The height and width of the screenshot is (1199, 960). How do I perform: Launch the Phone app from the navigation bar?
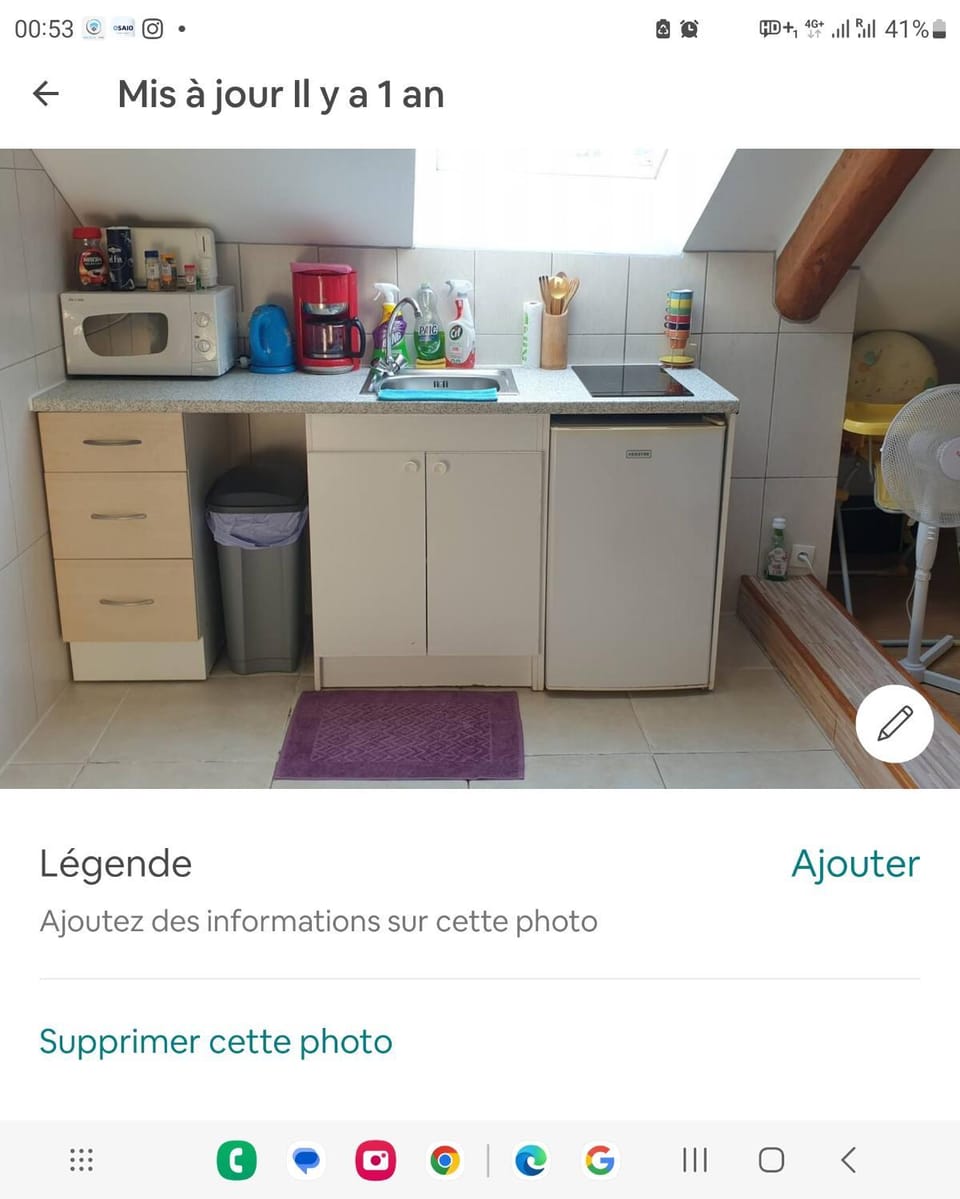click(x=236, y=1160)
